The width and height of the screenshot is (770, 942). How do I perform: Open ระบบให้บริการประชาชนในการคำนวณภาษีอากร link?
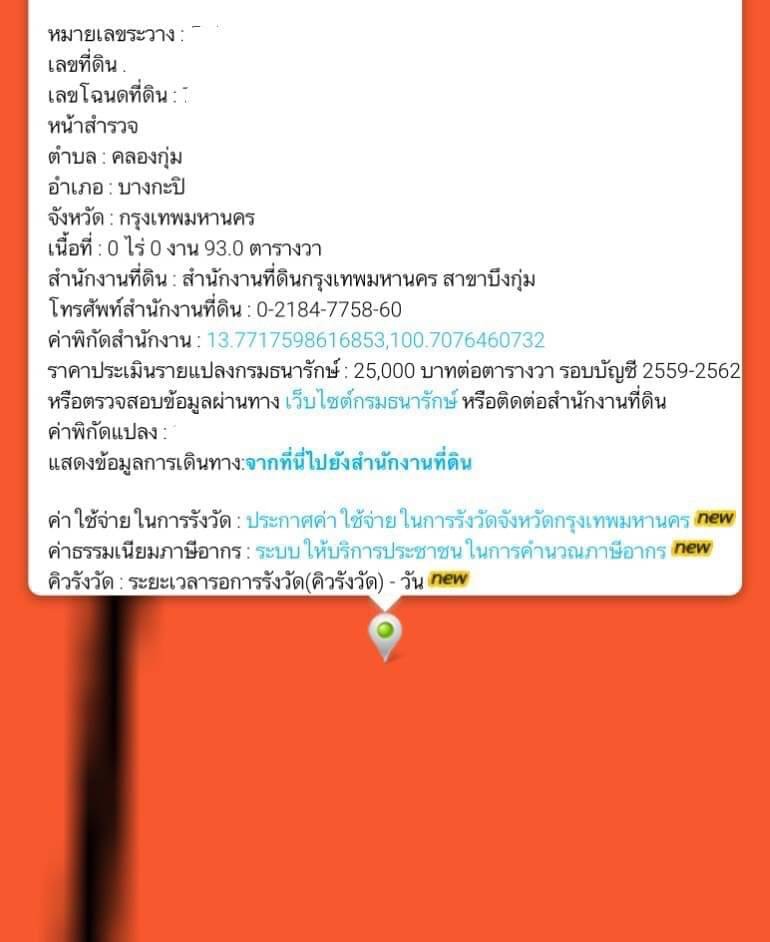461,549
